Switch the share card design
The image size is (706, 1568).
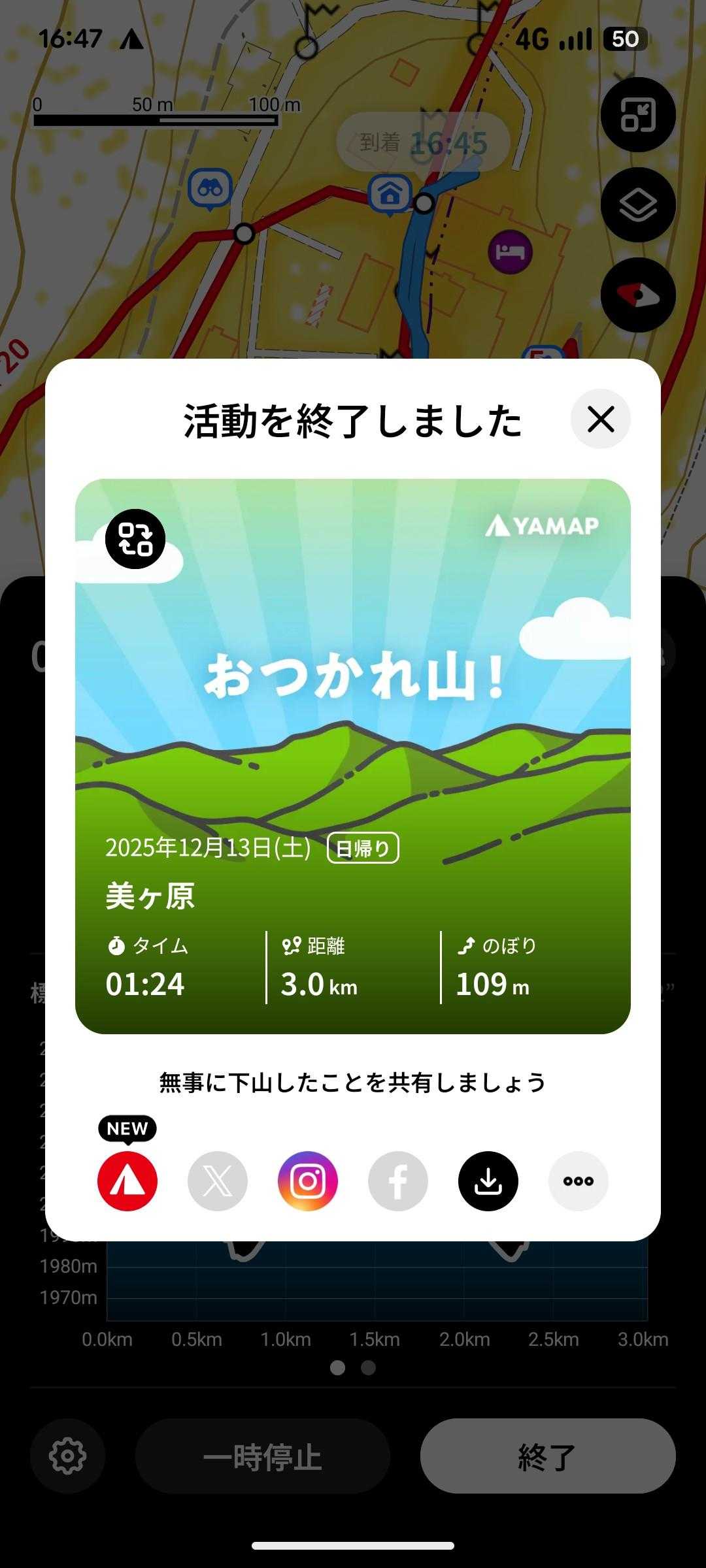[x=135, y=539]
